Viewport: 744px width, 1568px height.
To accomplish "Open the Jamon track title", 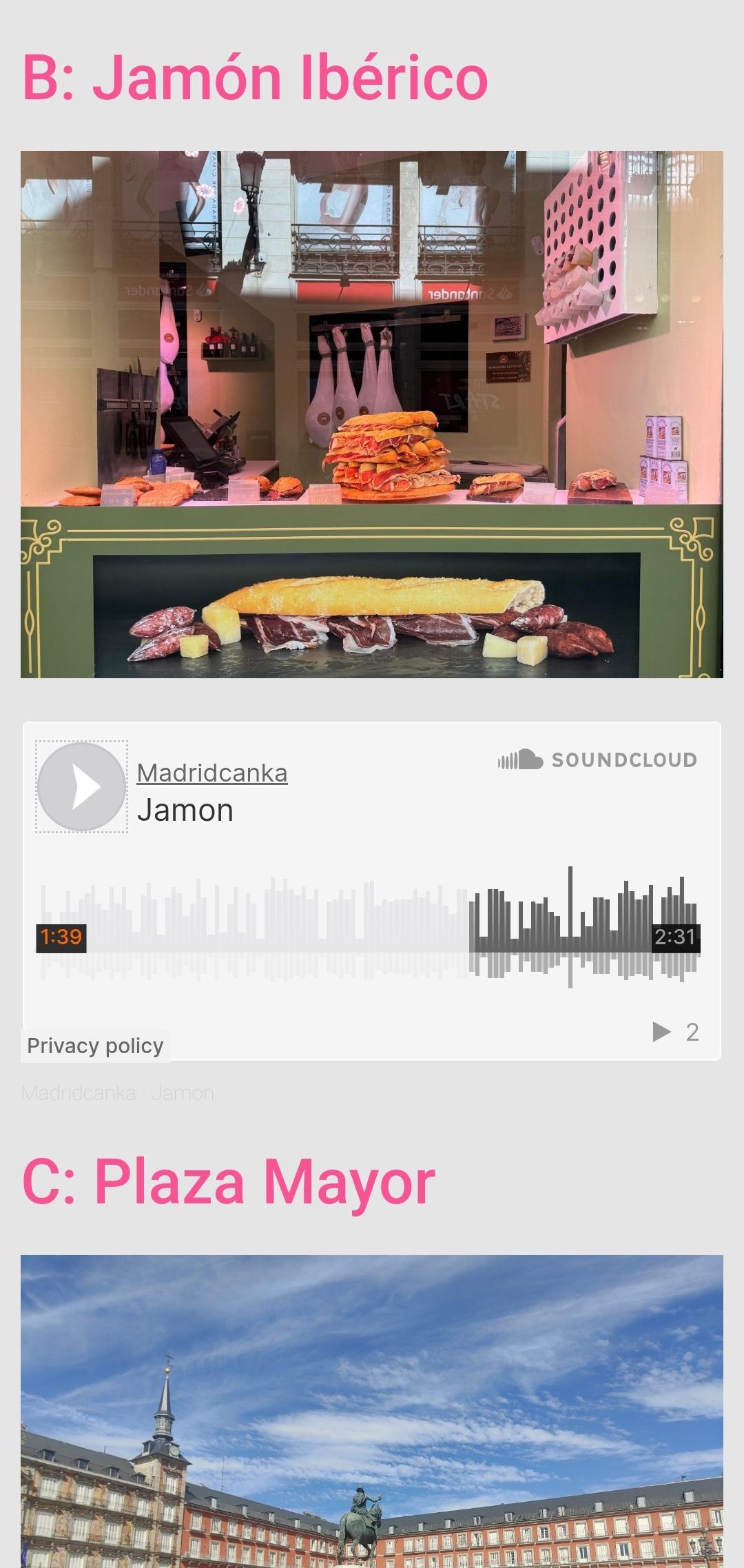I will pyautogui.click(x=185, y=811).
